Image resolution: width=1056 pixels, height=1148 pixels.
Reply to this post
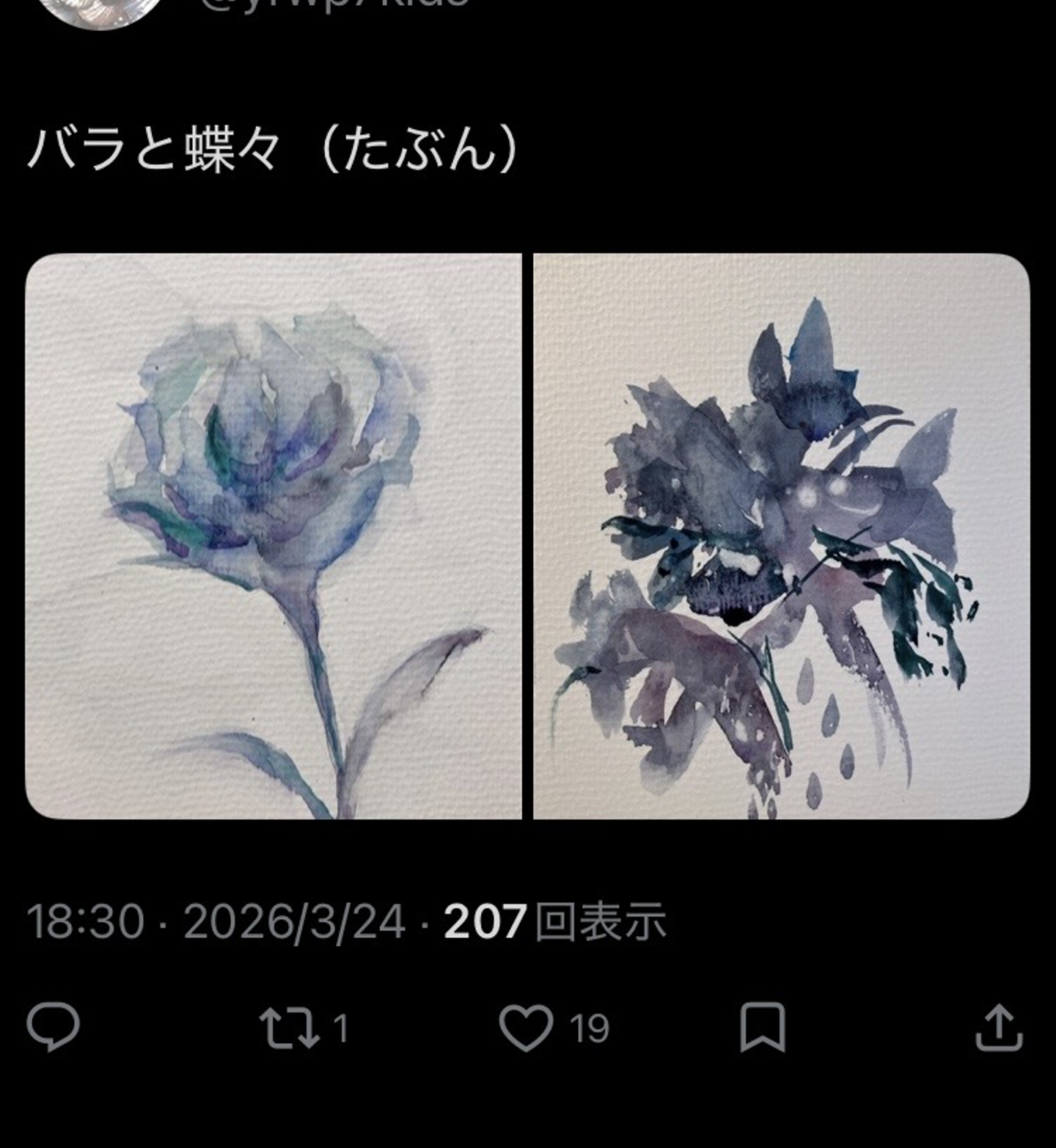tap(53, 1026)
